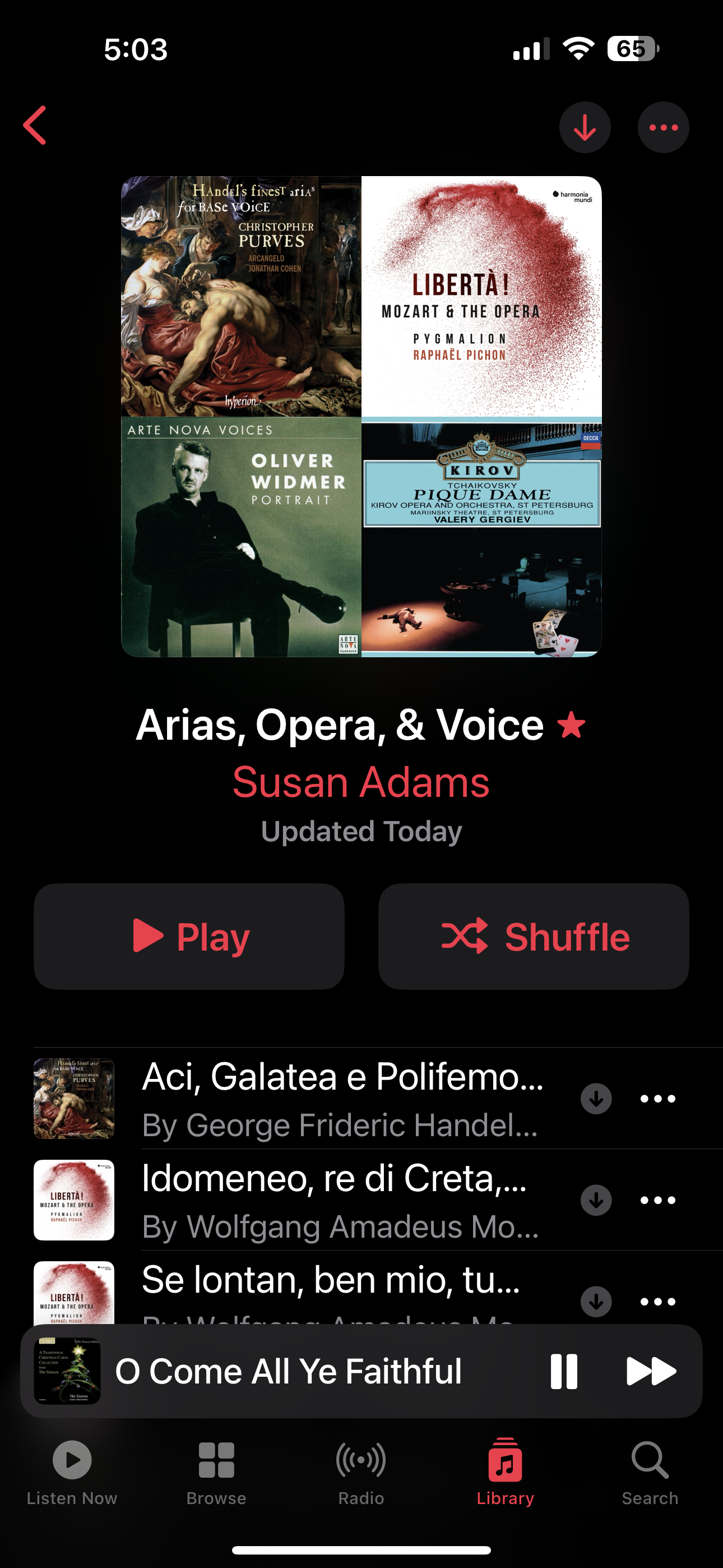The height and width of the screenshot is (1568, 723).
Task: Open Susan Adams profile link
Action: click(361, 782)
